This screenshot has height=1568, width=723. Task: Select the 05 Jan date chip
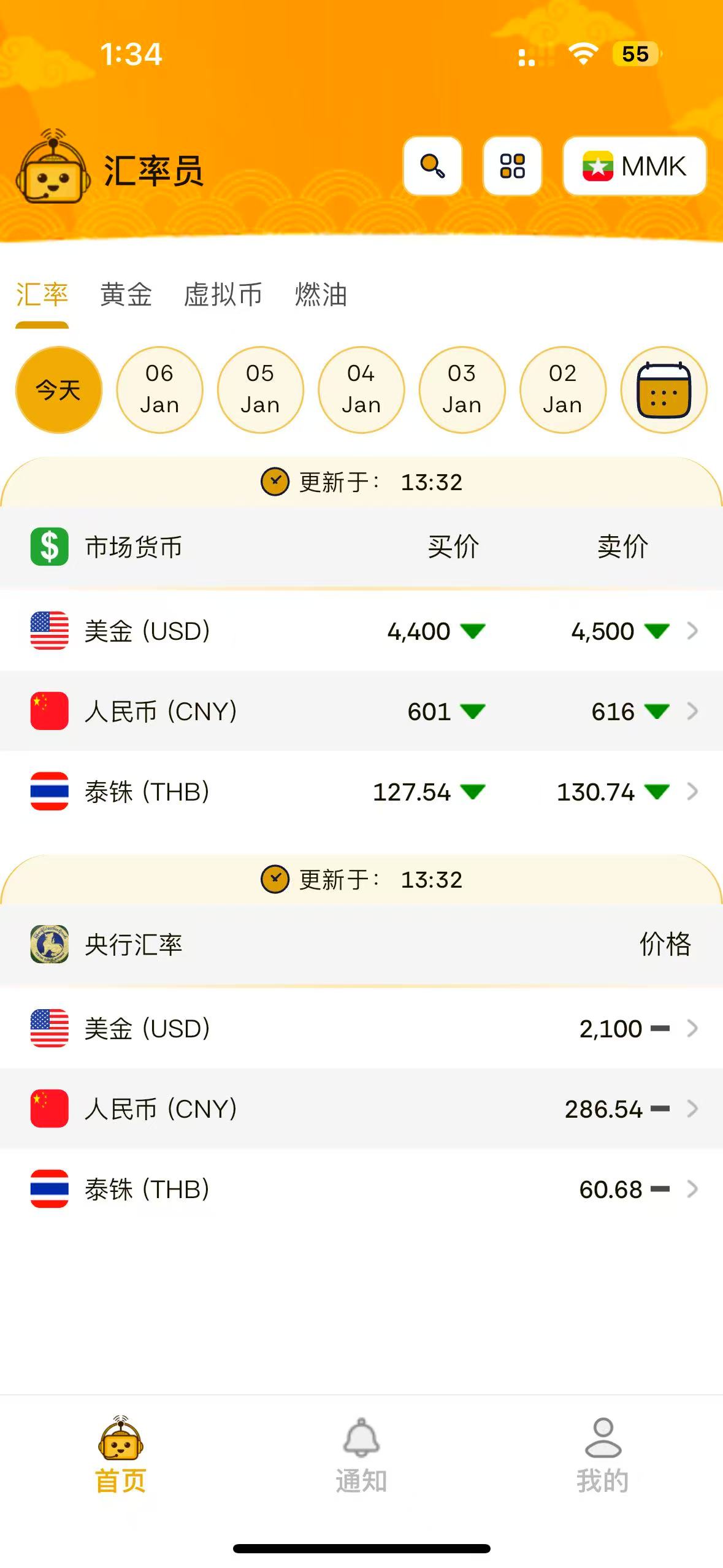[x=260, y=390]
